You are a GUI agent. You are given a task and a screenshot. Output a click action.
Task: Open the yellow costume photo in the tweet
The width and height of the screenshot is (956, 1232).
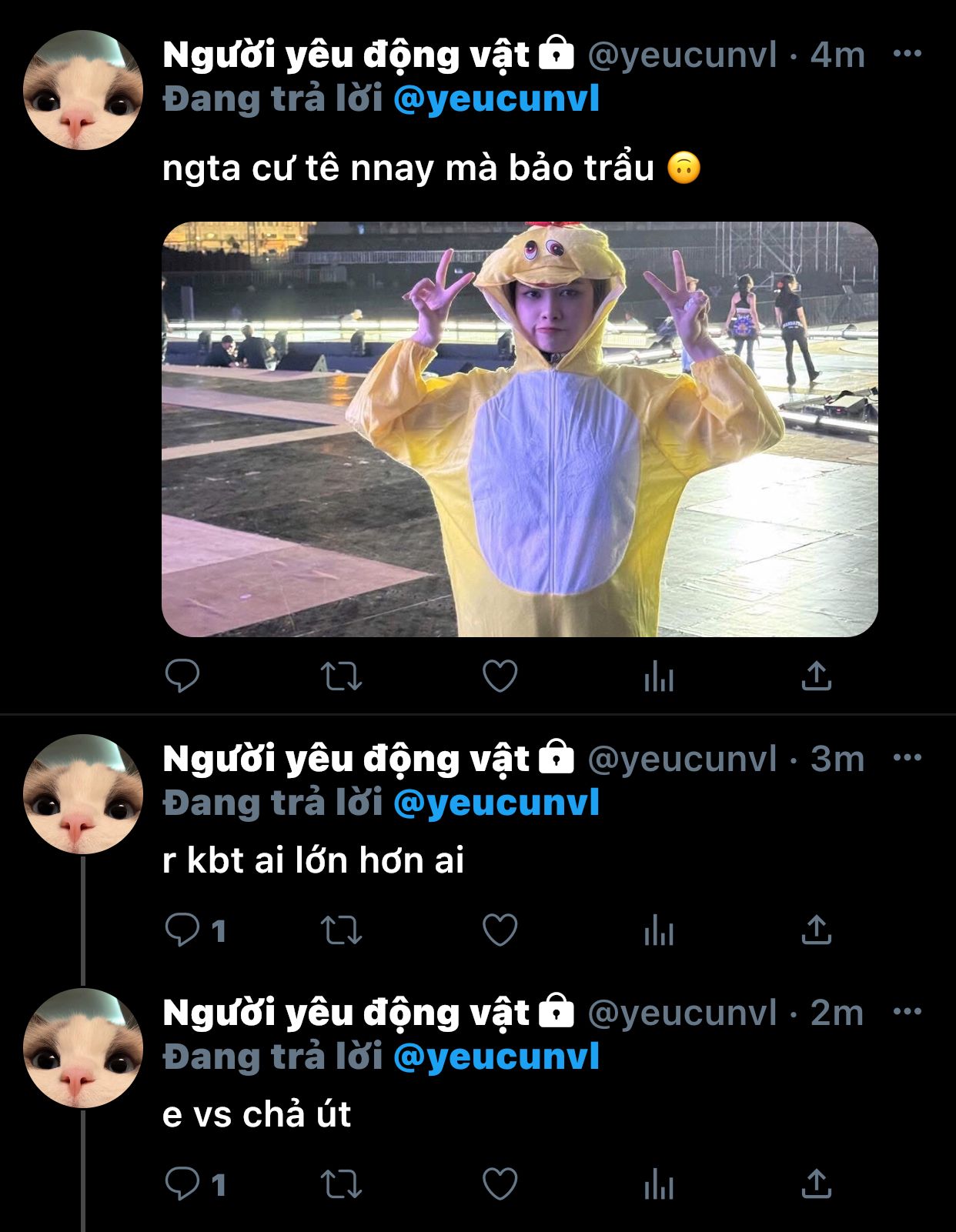(x=520, y=429)
